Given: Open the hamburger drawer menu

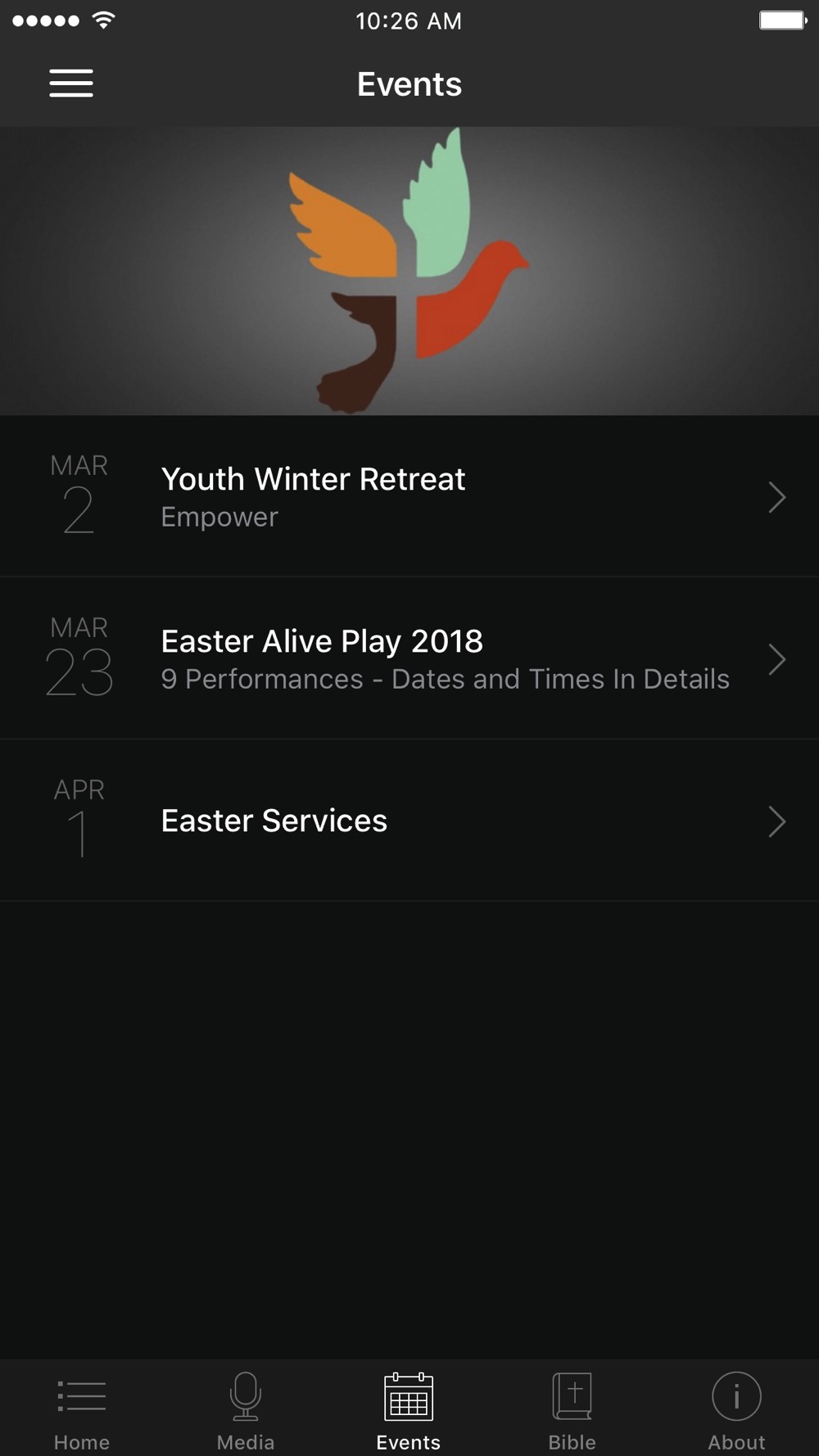Looking at the screenshot, I should pos(71,84).
